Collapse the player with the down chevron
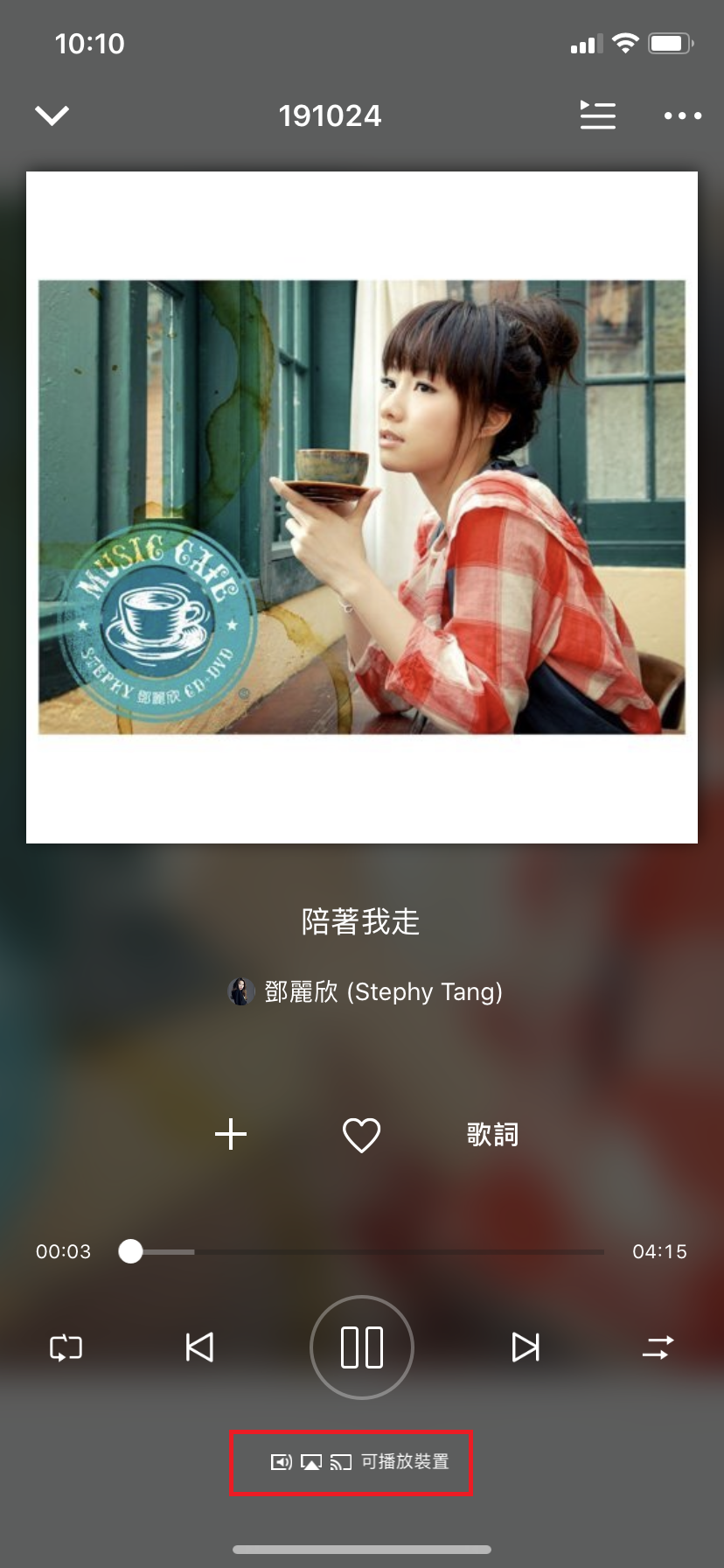 pos(52,115)
